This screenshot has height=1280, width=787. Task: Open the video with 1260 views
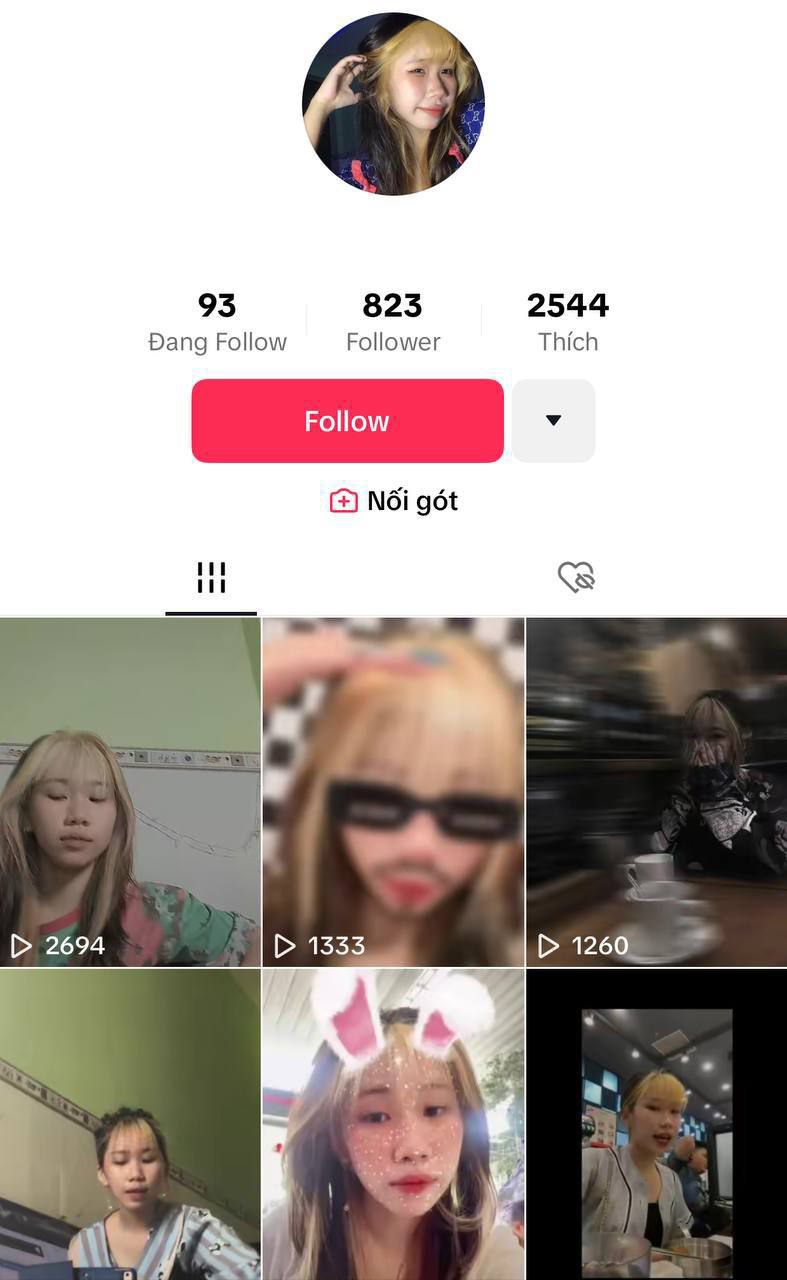click(x=656, y=790)
